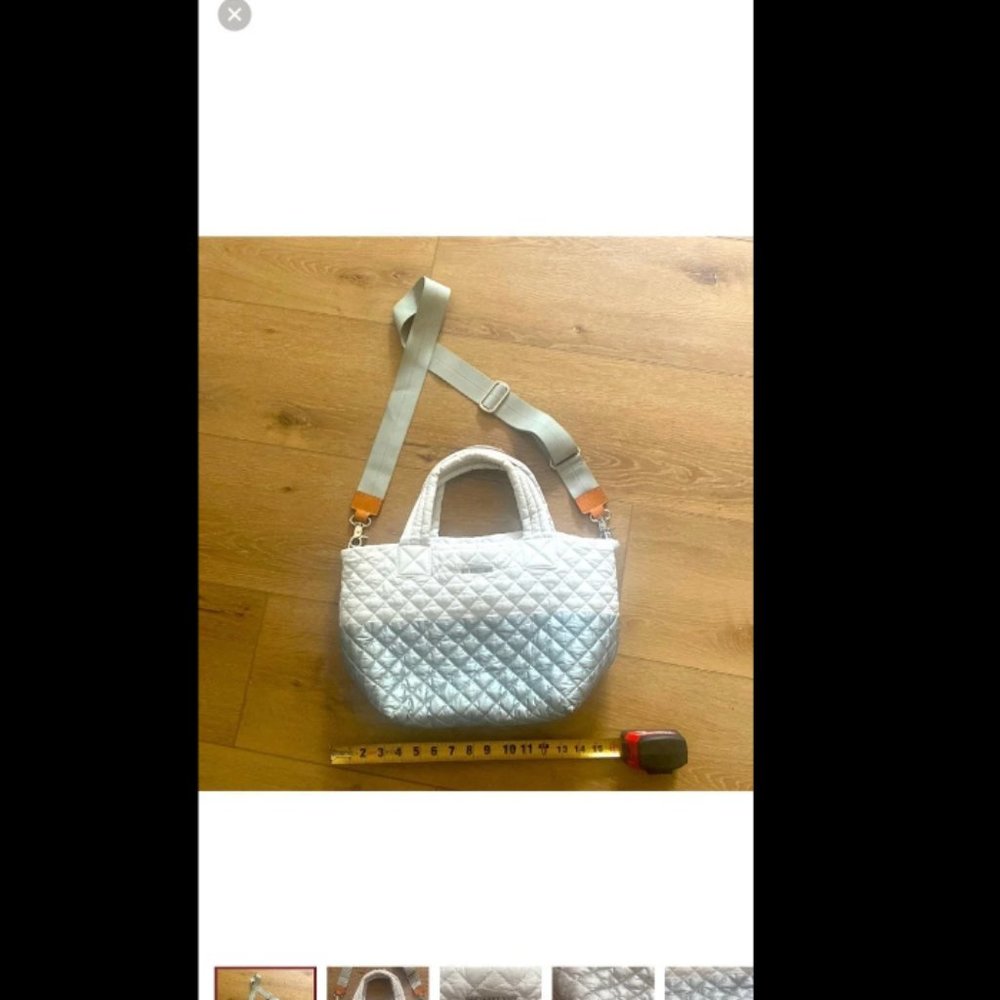The height and width of the screenshot is (1000, 1000).
Task: Show the fourth thumbnail photo
Action: (x=603, y=983)
